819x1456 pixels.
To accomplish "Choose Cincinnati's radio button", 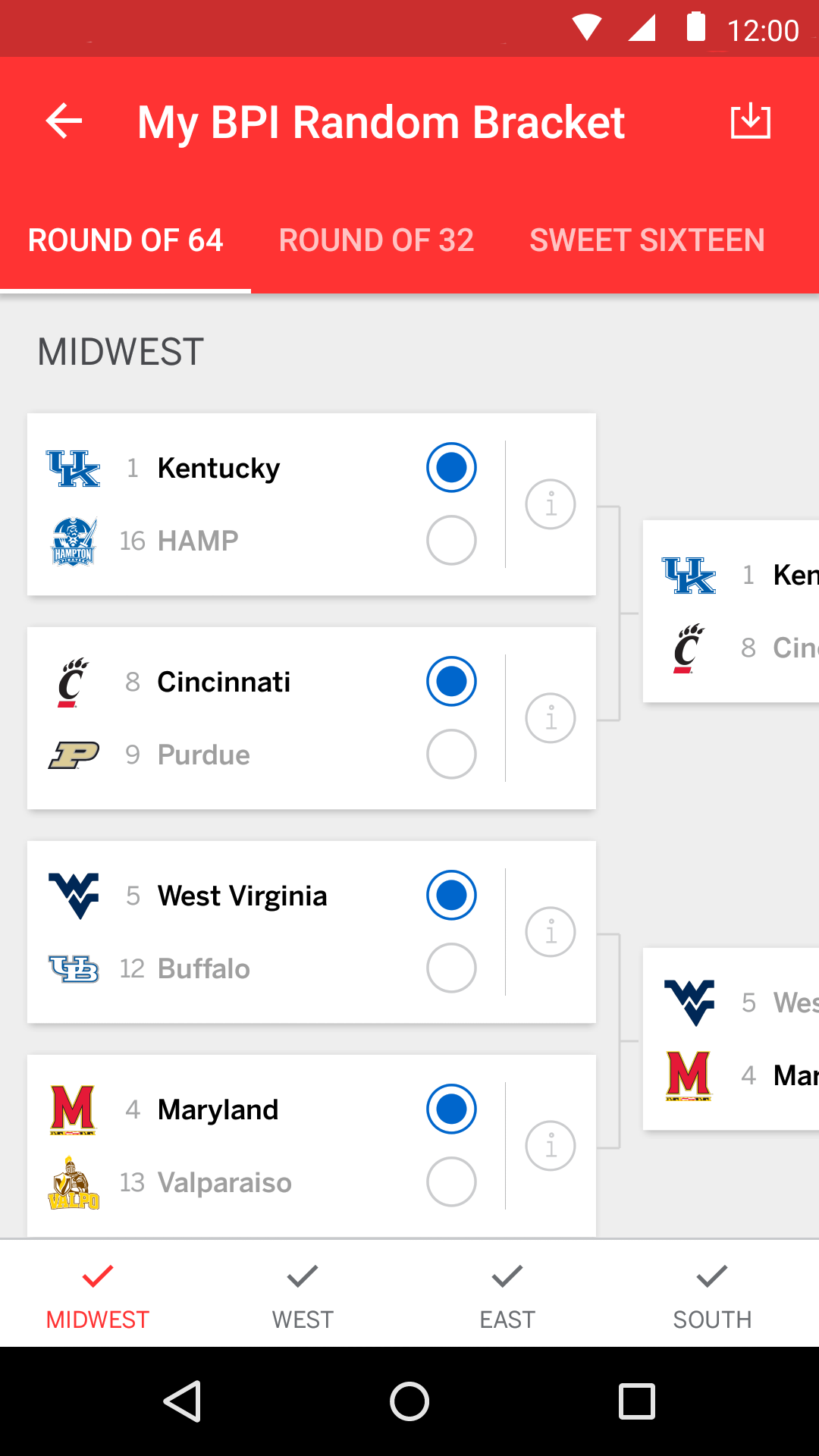I will click(451, 681).
